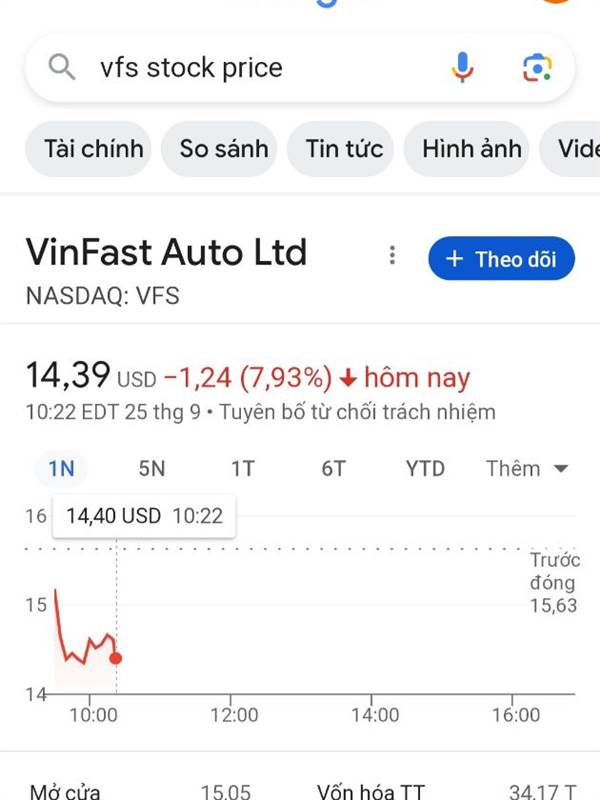Switch chart to the 6T range

pos(333,468)
